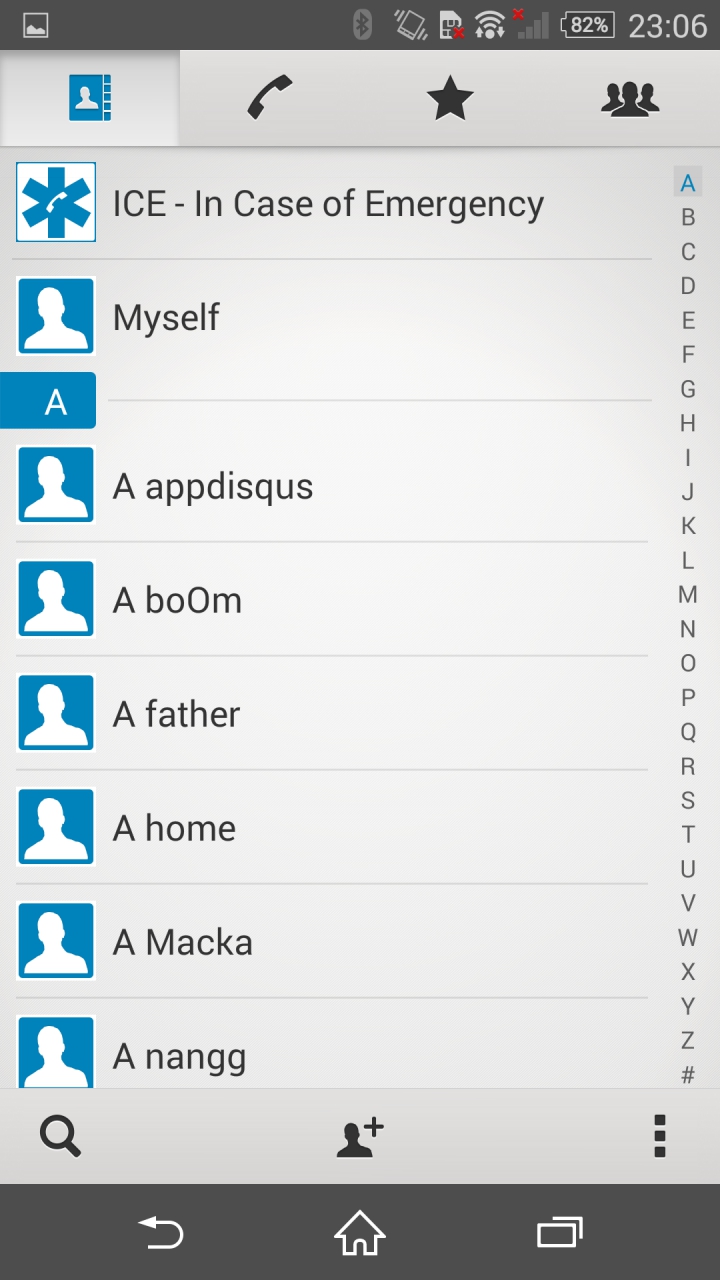Open contact A appdisqus
This screenshot has height=1280, width=720.
[213, 487]
